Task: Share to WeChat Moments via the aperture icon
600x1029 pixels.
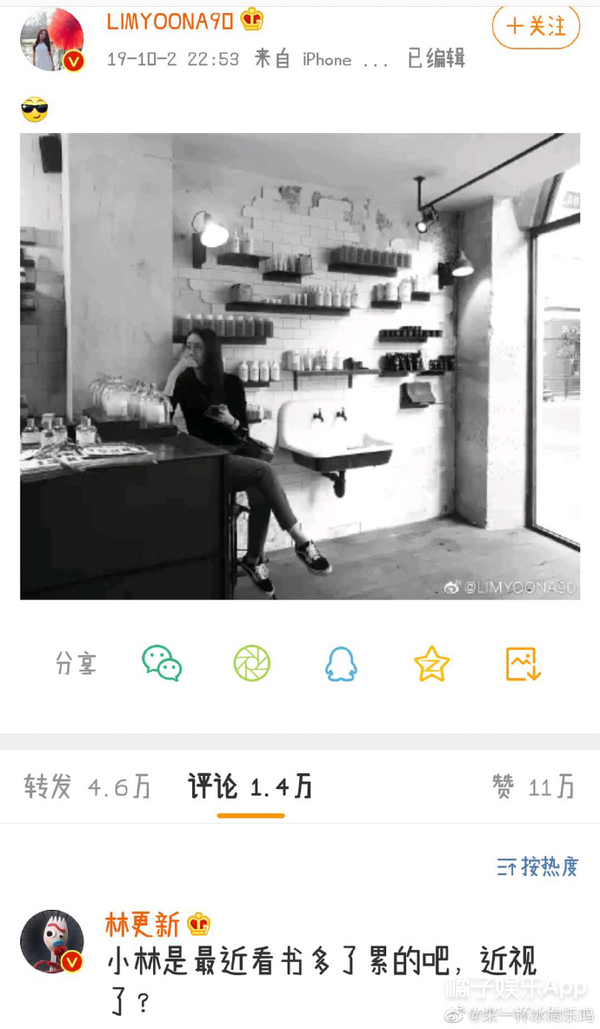Action: (252, 663)
